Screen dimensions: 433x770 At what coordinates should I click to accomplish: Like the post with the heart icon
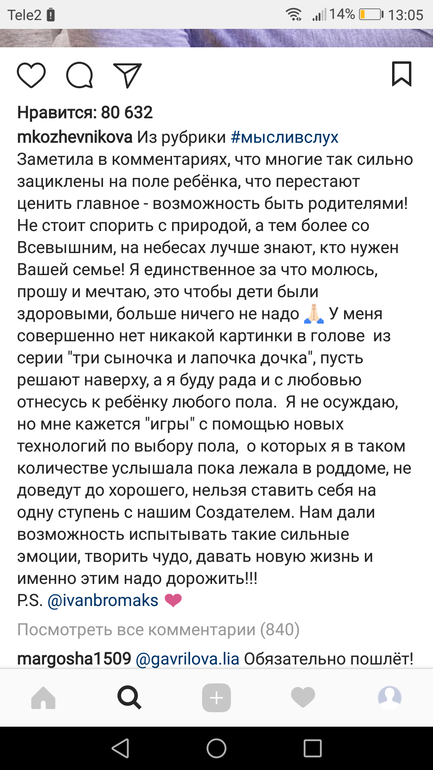(x=31, y=76)
